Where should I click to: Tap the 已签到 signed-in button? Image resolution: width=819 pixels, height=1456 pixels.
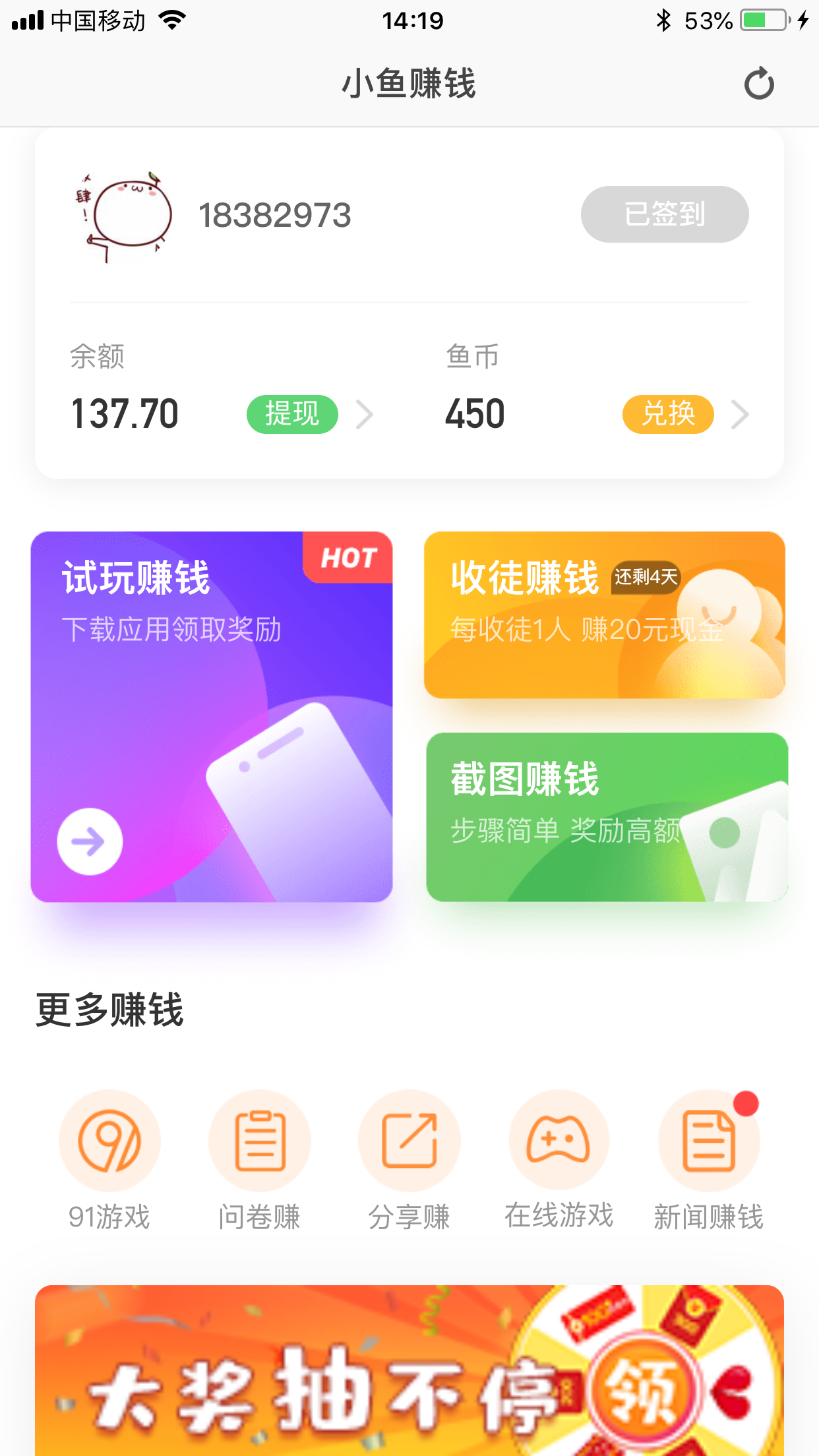click(664, 214)
